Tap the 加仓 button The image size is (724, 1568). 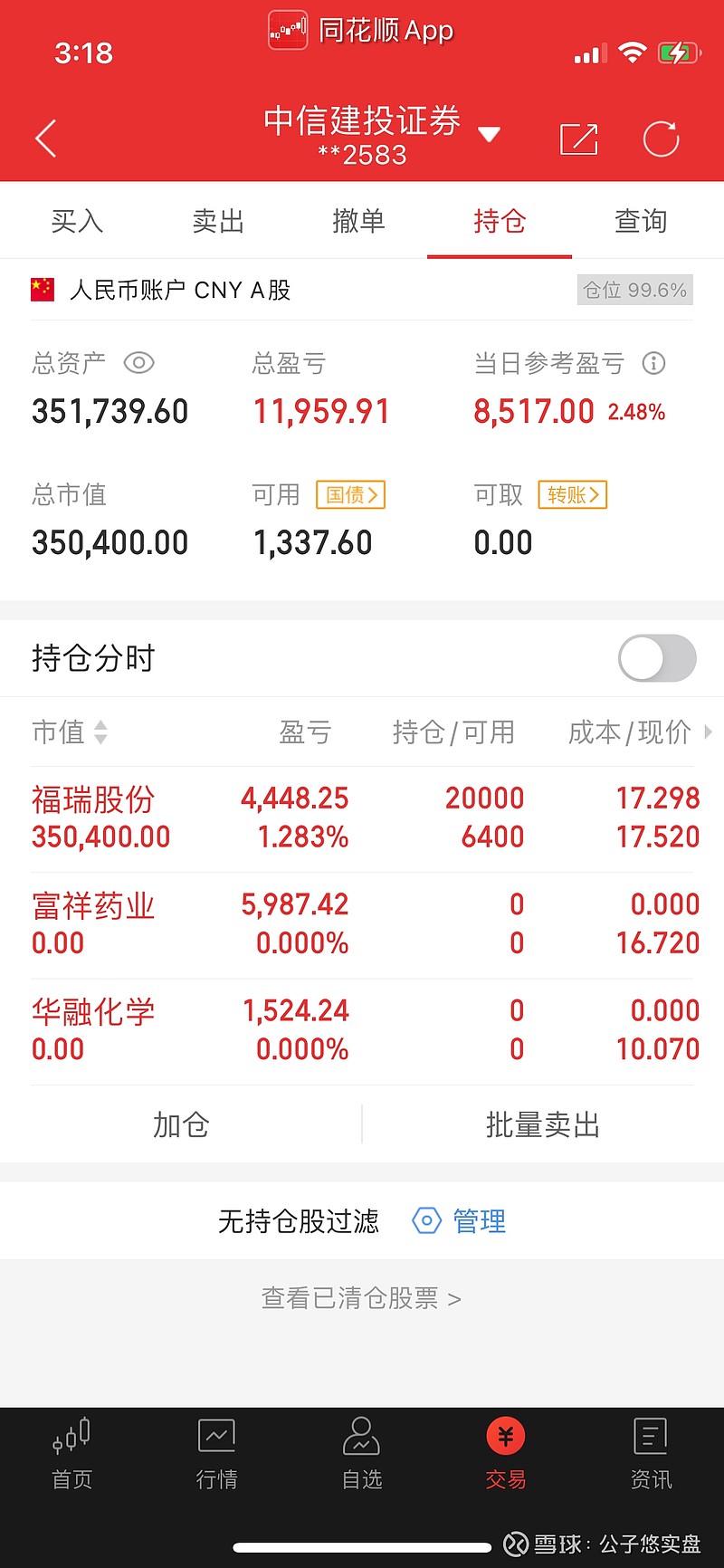point(181,1124)
